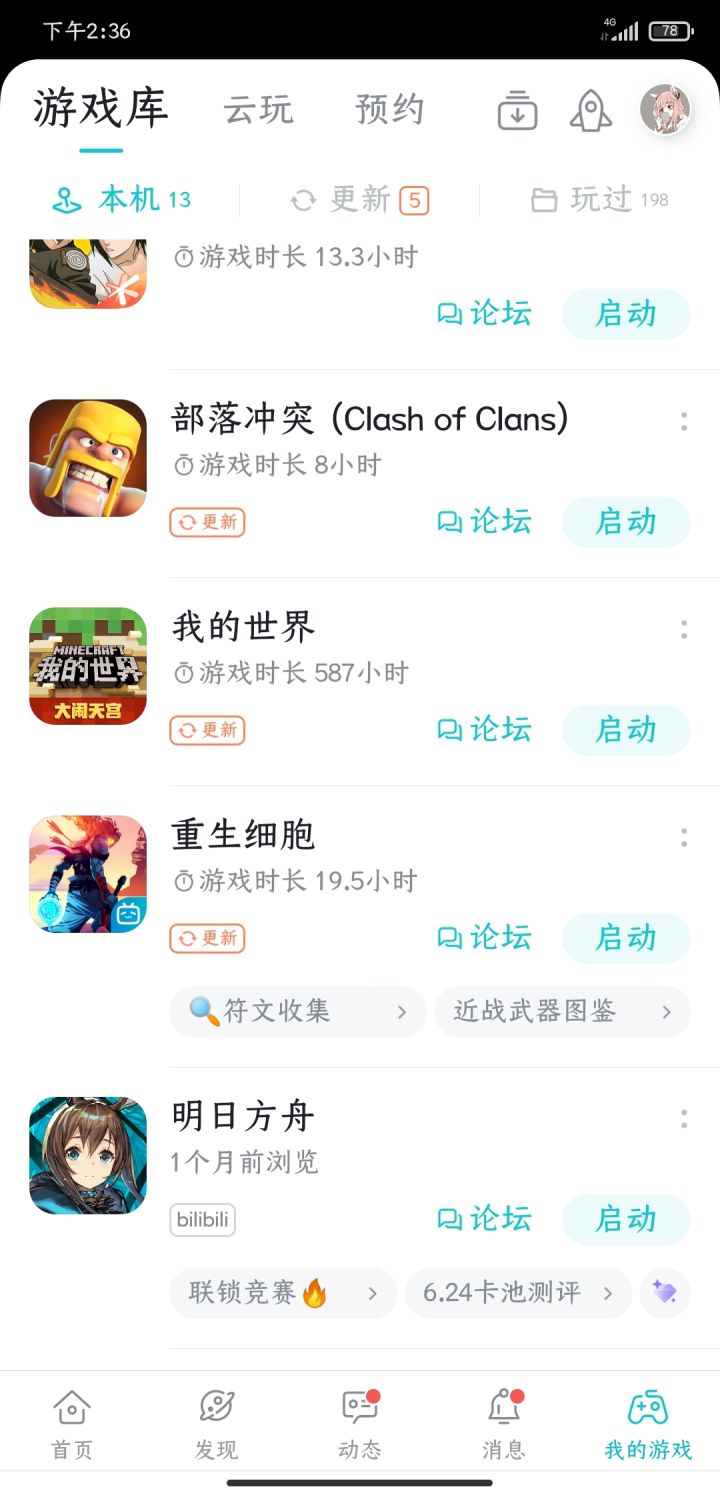
Task: Tap the 更新 badge on 部落冲突
Action: [x=206, y=522]
